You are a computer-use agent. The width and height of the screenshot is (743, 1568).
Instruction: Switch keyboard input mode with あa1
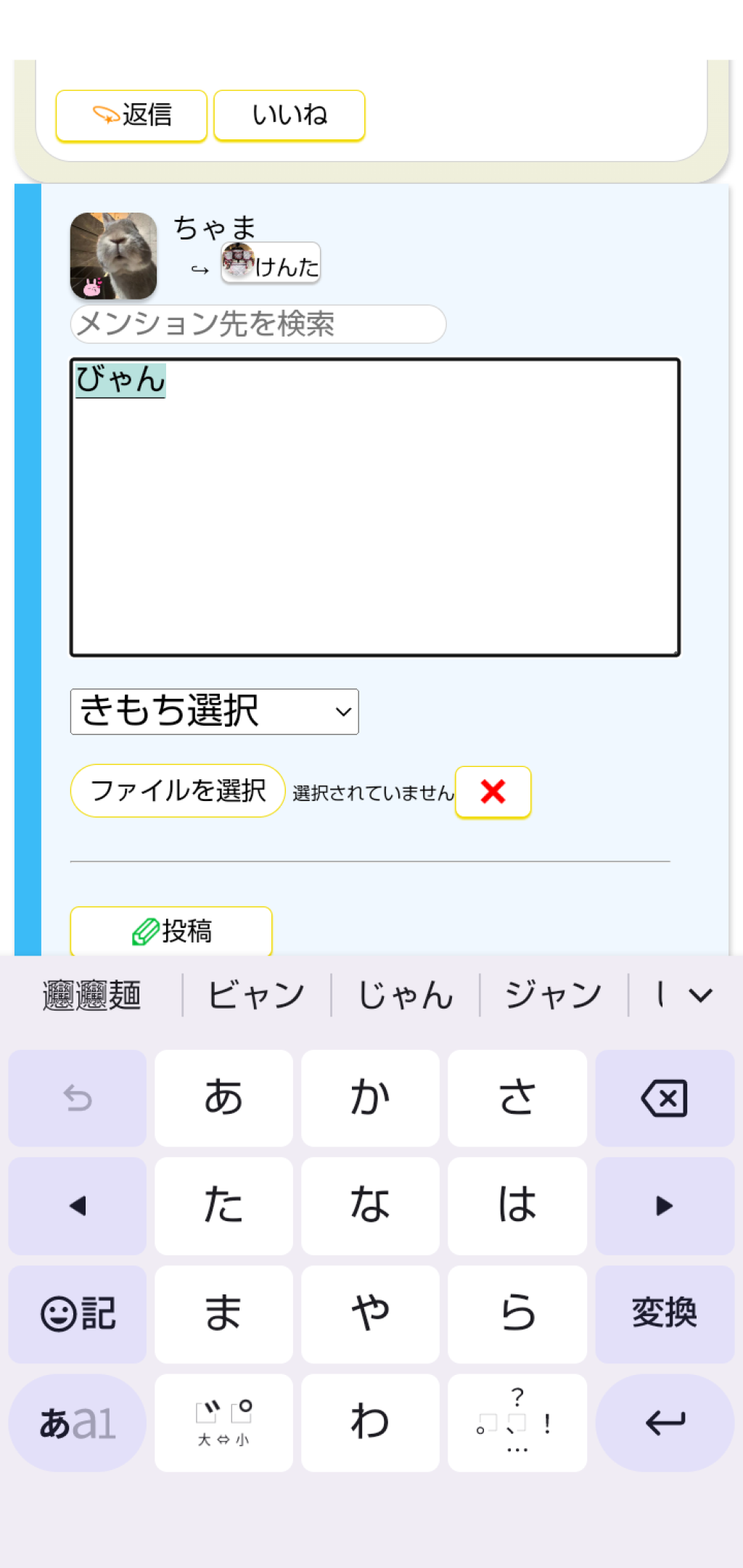coord(78,1422)
